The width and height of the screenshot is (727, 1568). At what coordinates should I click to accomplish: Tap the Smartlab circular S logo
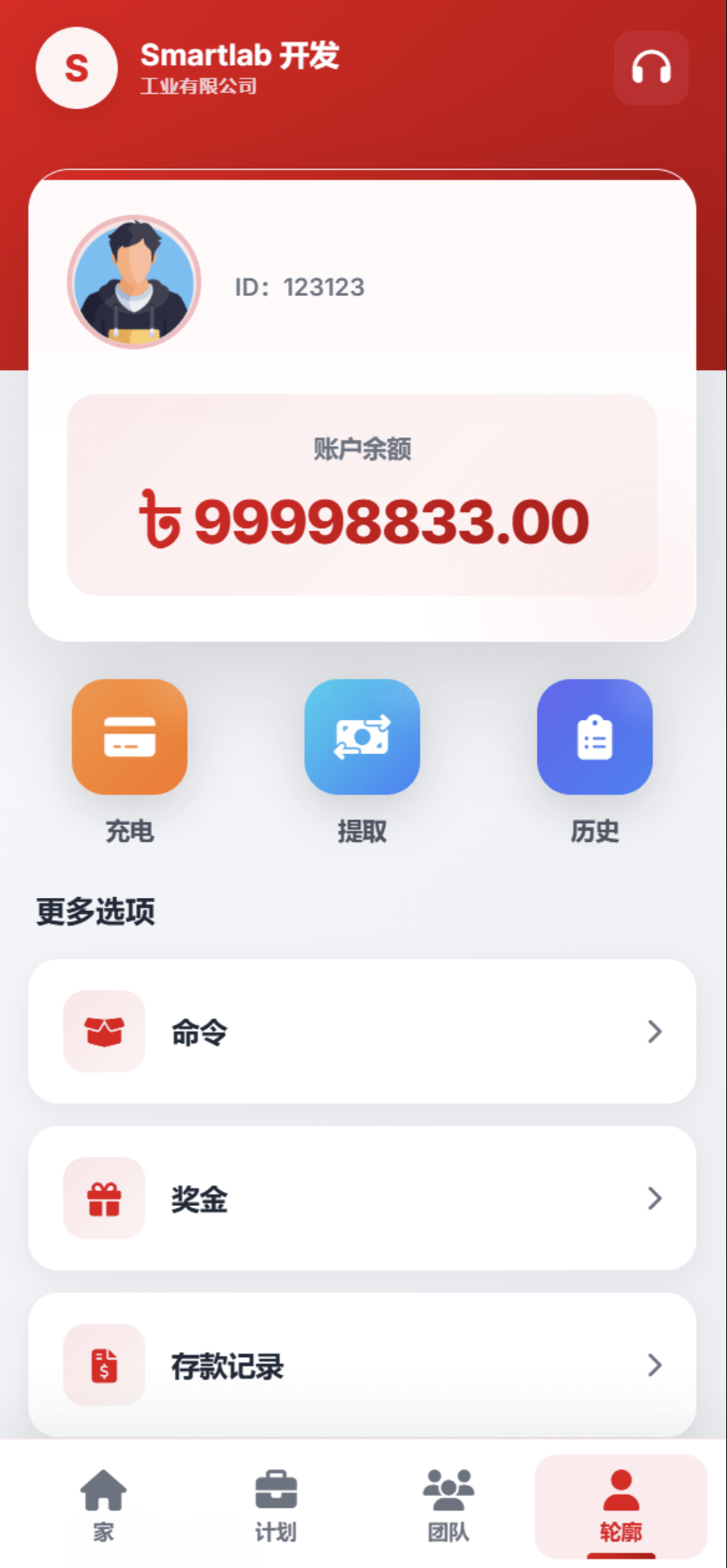(76, 67)
